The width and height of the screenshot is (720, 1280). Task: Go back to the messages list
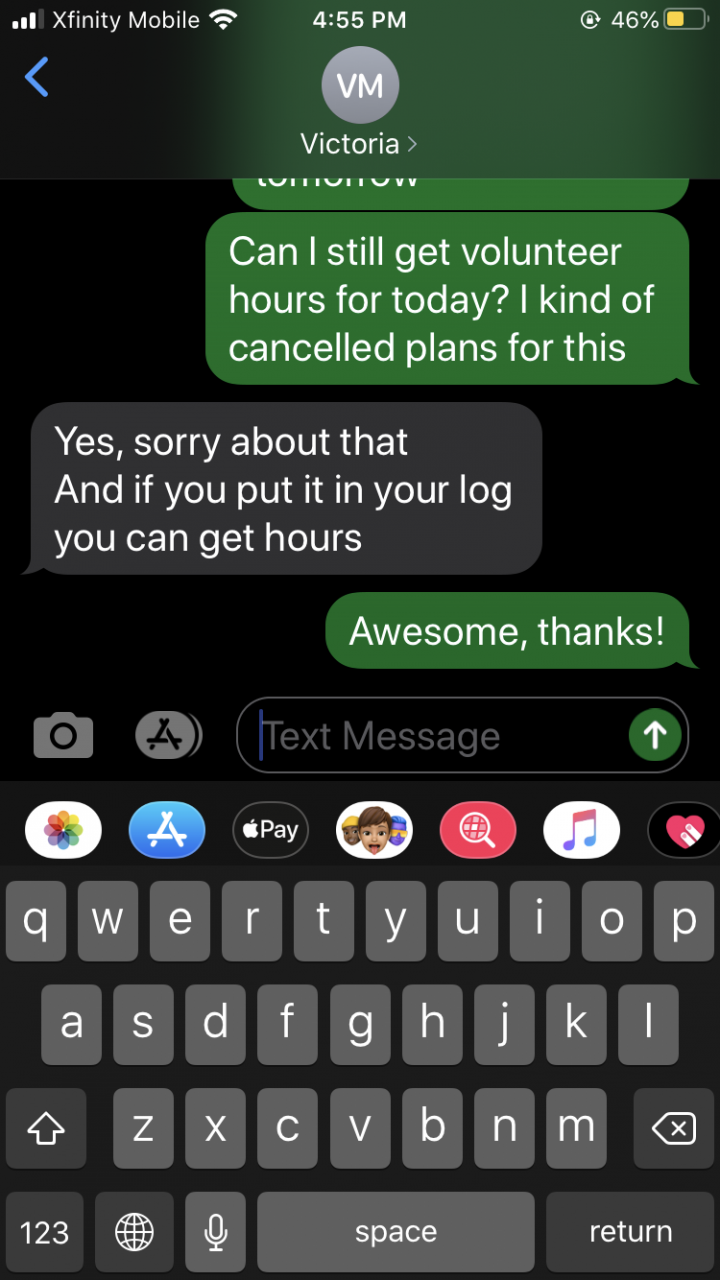(x=37, y=78)
